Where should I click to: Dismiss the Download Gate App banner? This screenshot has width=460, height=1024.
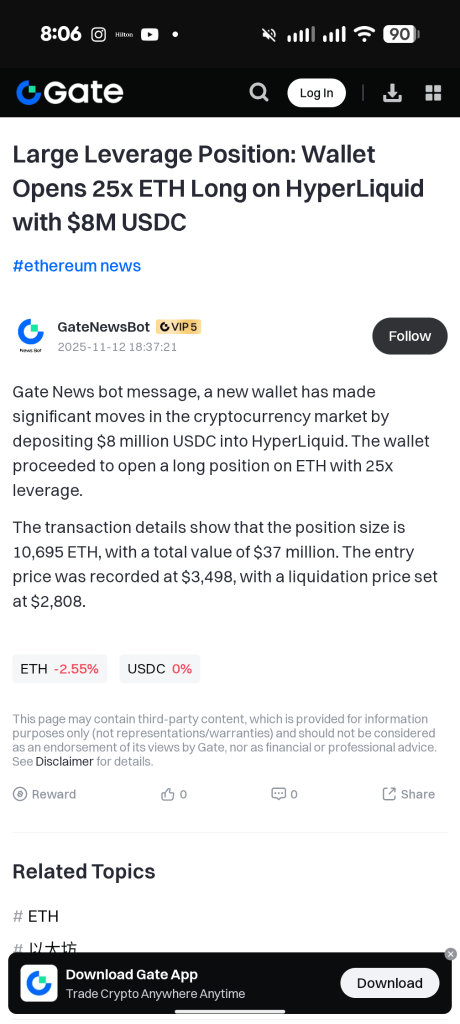coord(450,954)
